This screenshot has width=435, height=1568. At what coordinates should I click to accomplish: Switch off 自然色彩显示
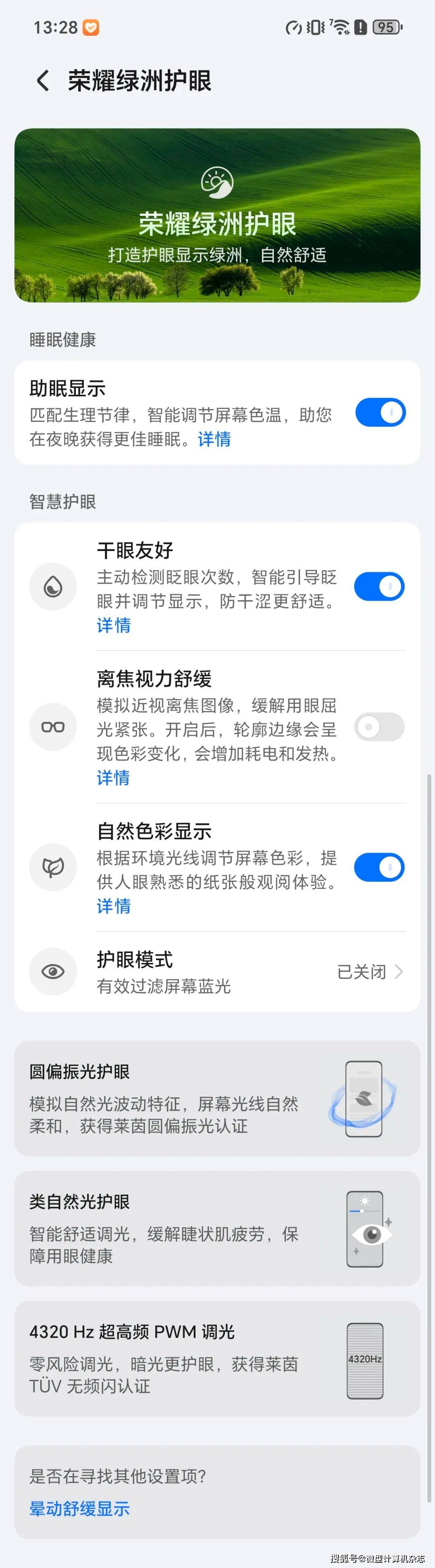click(x=380, y=868)
